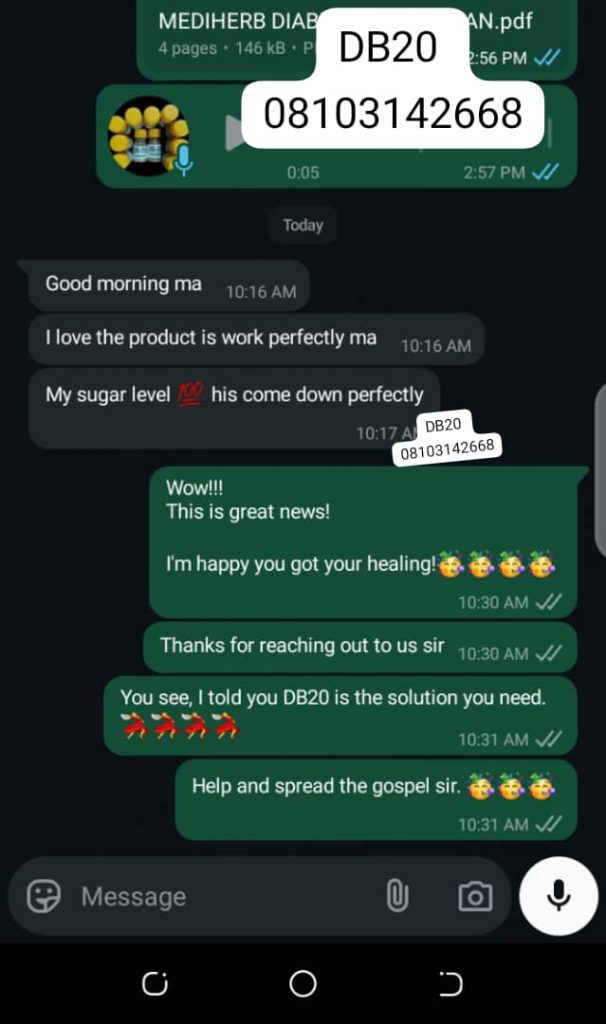Play the 0:05 voice message
The image size is (606, 1024).
tap(235, 134)
